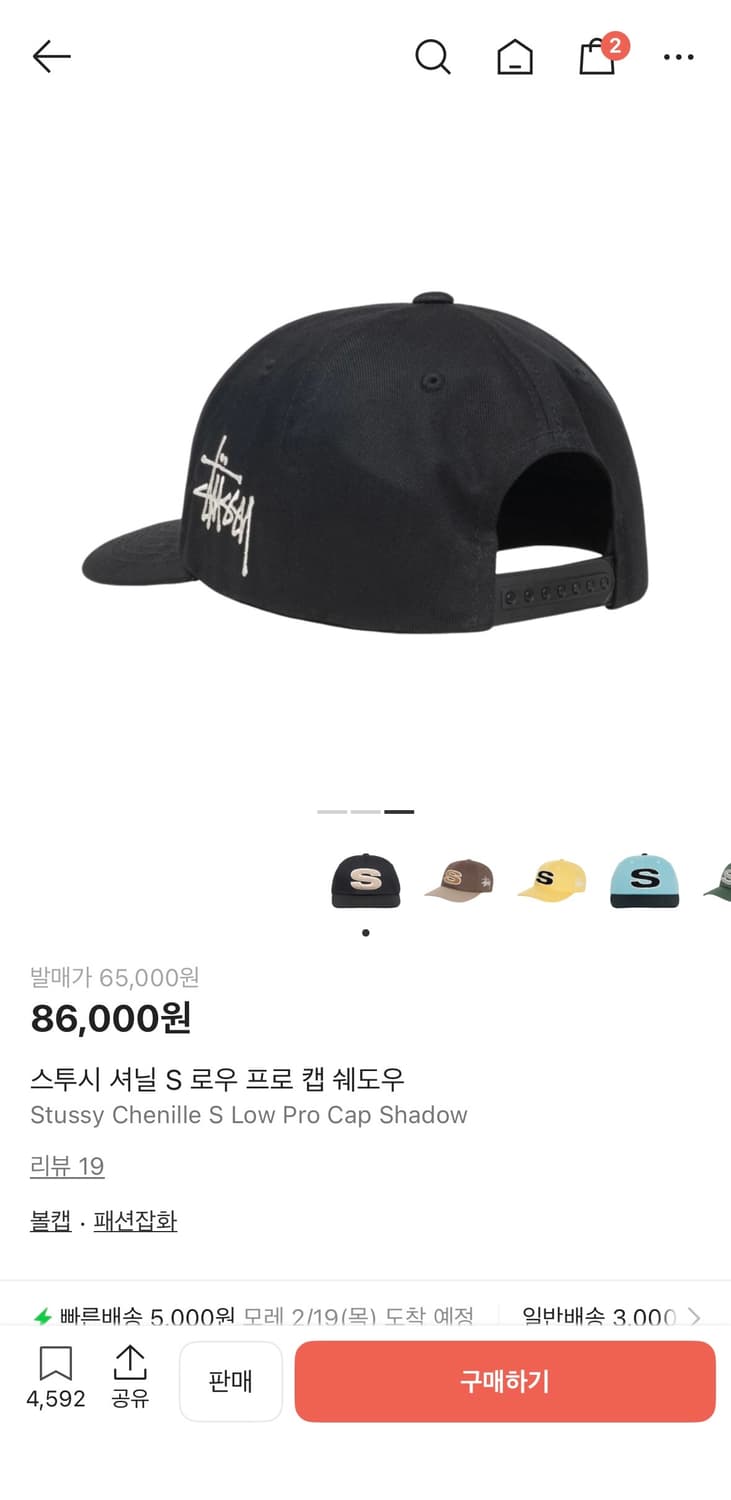
Task: Open the shopping cart with 2 items
Action: point(596,60)
